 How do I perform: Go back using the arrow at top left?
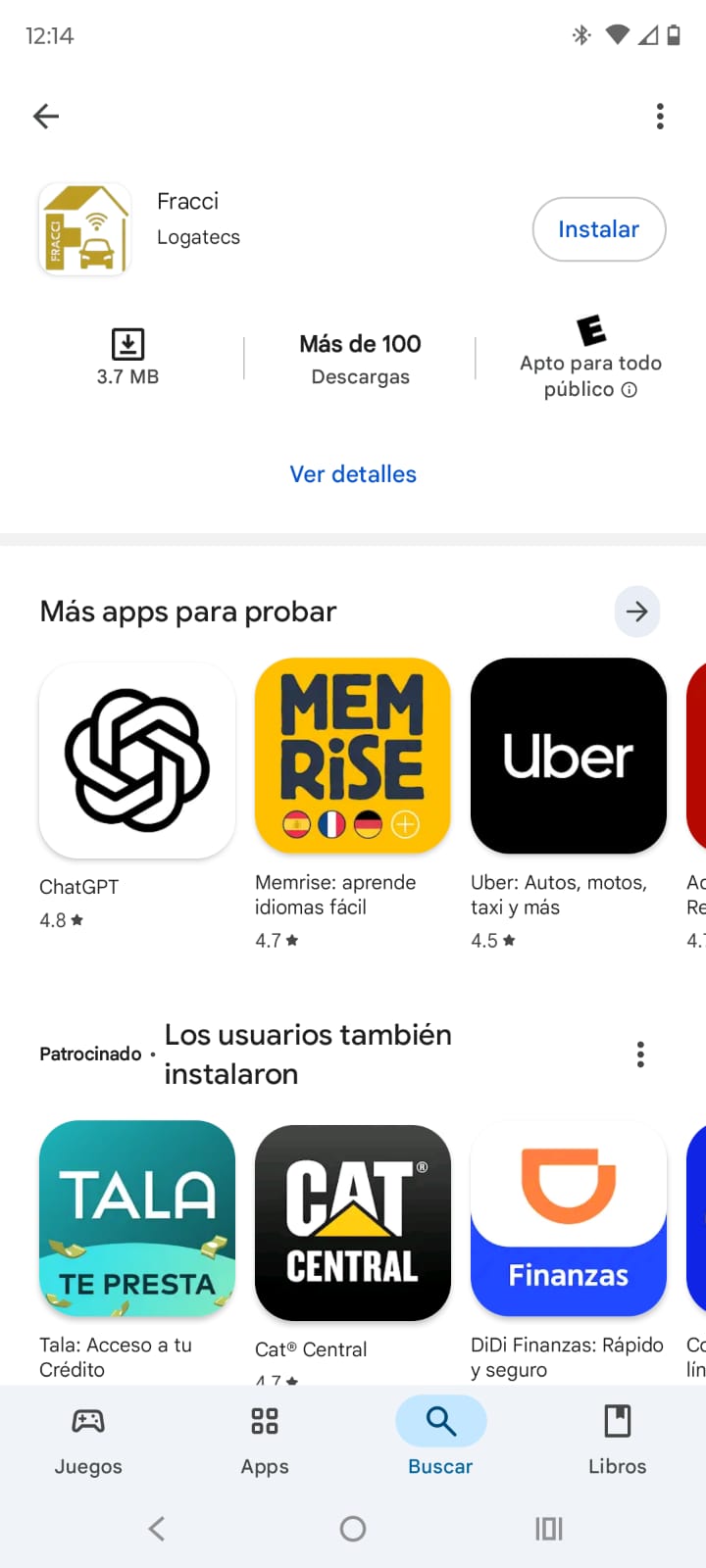click(x=45, y=116)
